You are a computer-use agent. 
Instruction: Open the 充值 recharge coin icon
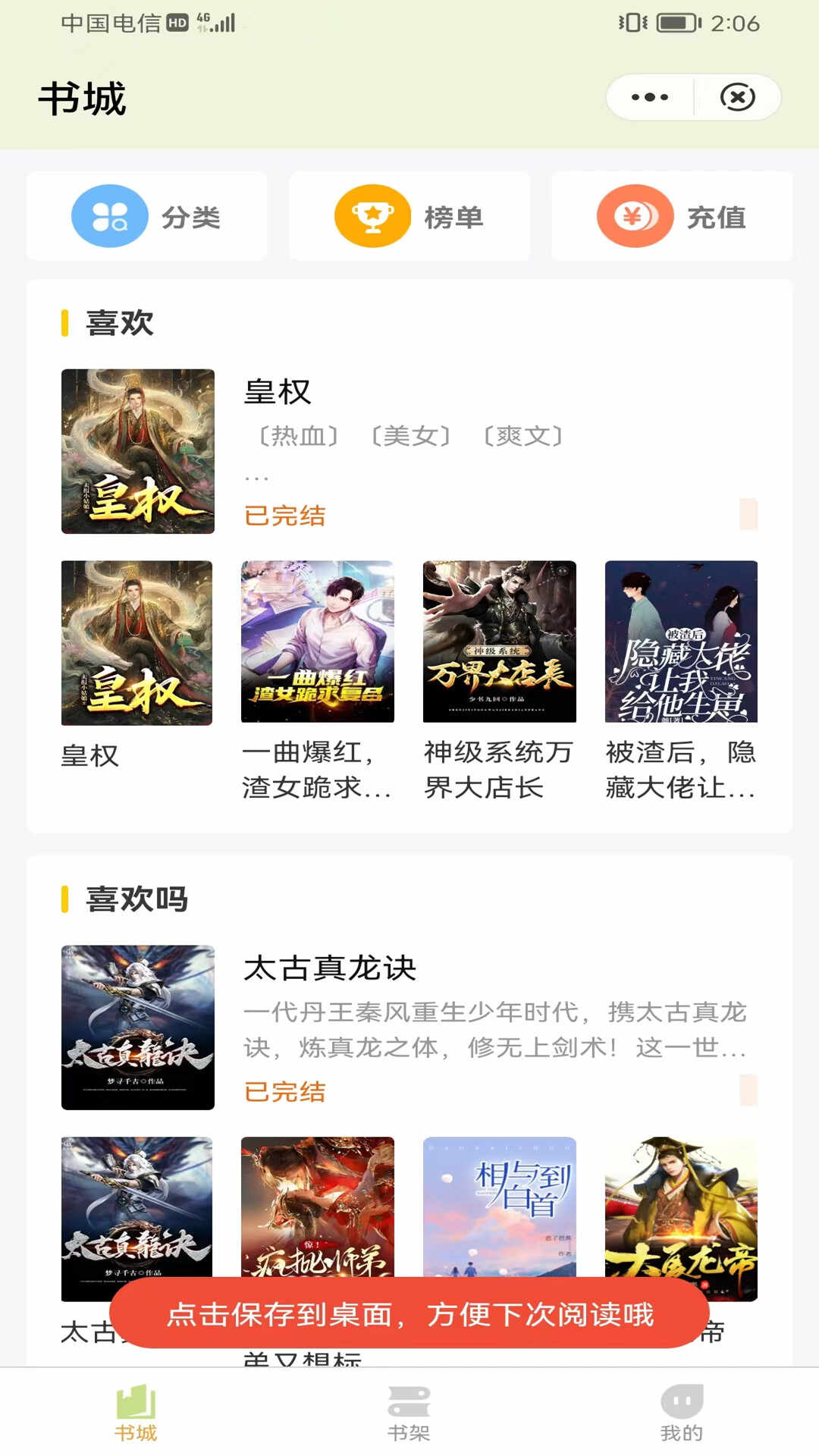click(634, 215)
